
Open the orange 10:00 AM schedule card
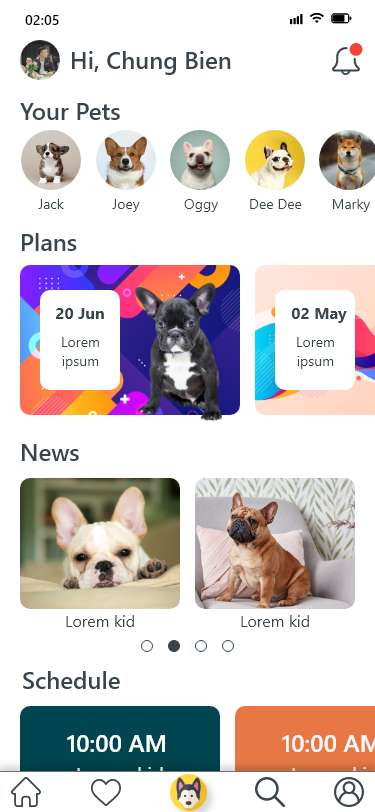(305, 738)
